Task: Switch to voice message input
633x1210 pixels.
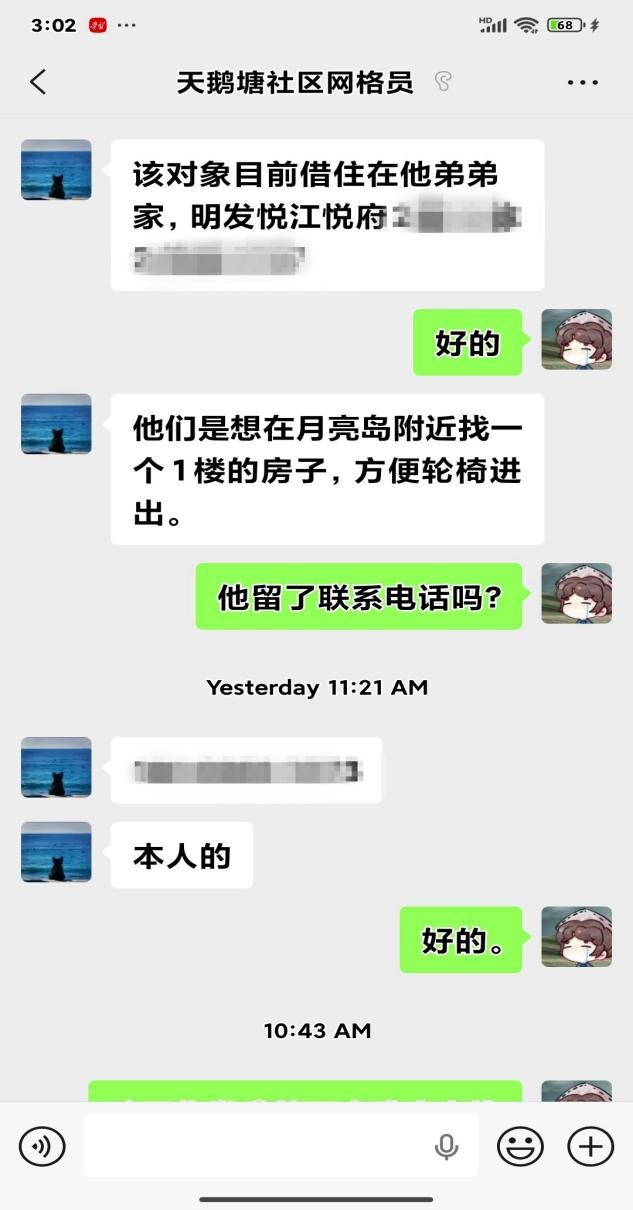Action: click(x=42, y=1146)
